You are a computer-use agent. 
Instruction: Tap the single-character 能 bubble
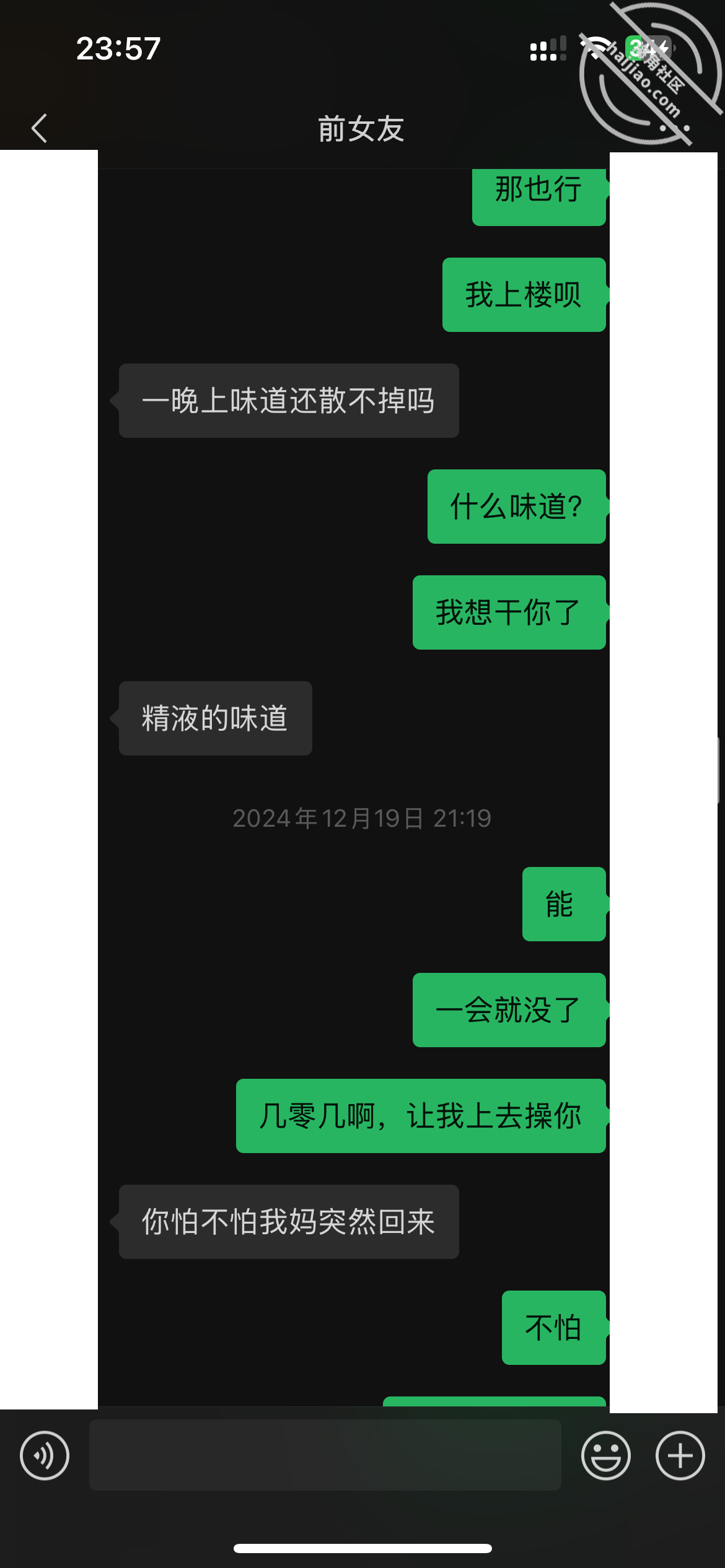(x=563, y=904)
